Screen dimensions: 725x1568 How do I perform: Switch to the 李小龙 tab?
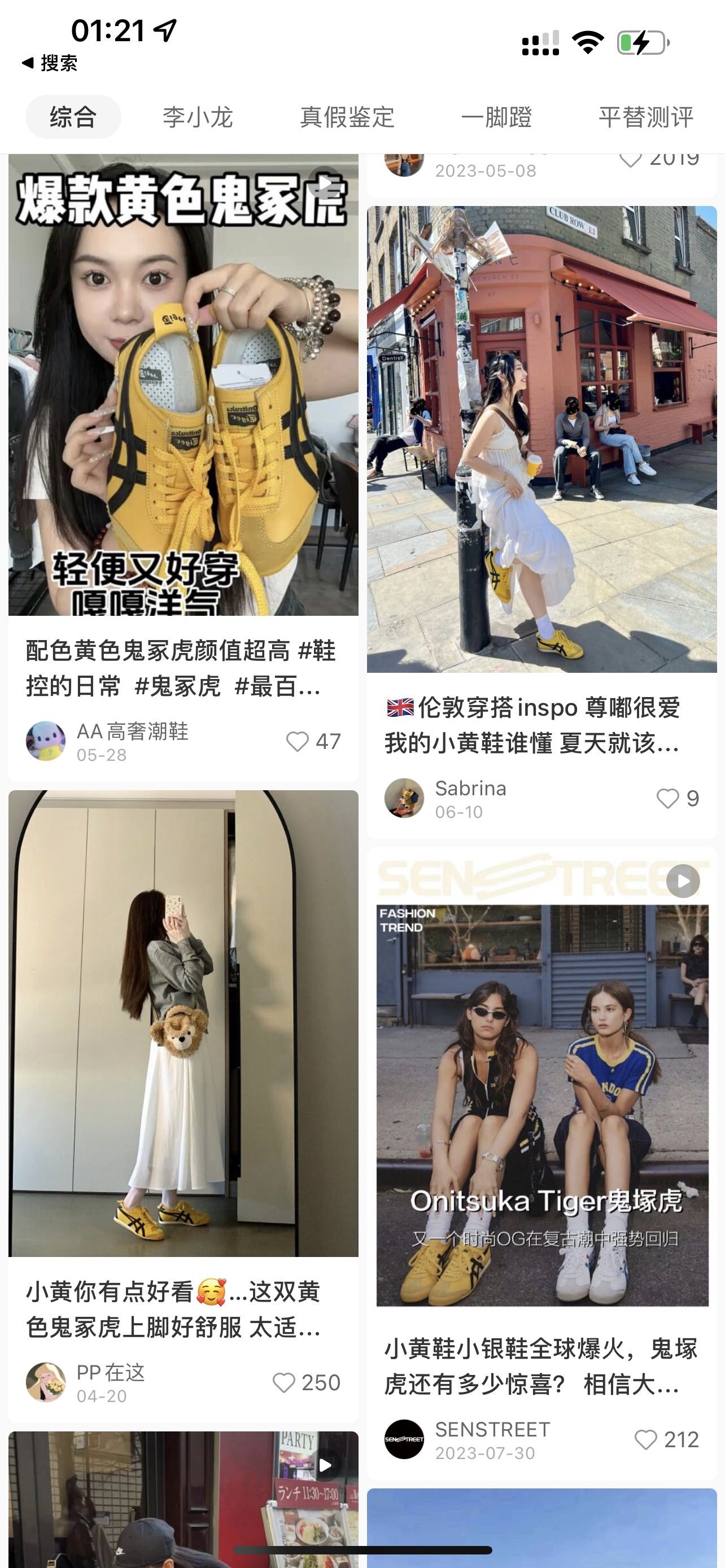196,118
